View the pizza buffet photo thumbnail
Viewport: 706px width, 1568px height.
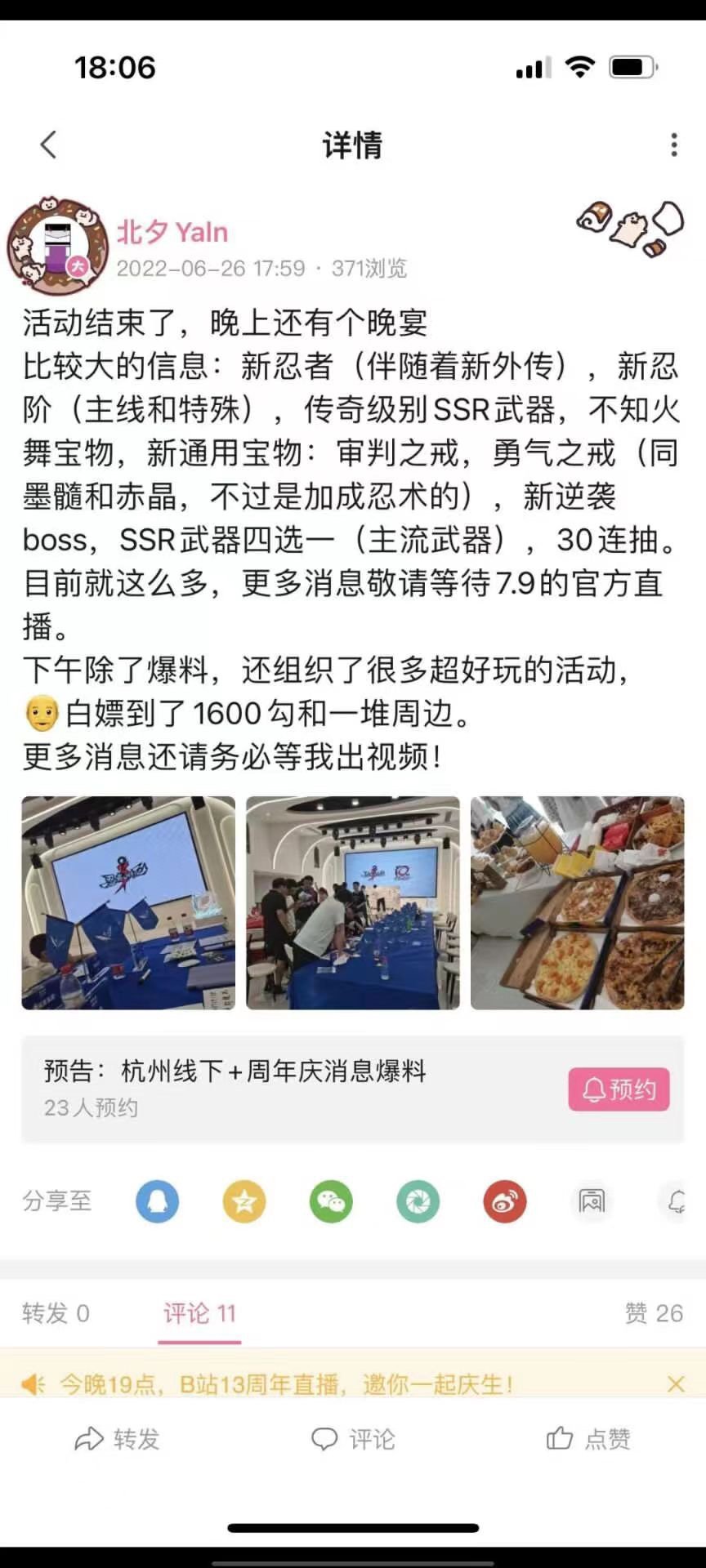point(577,903)
